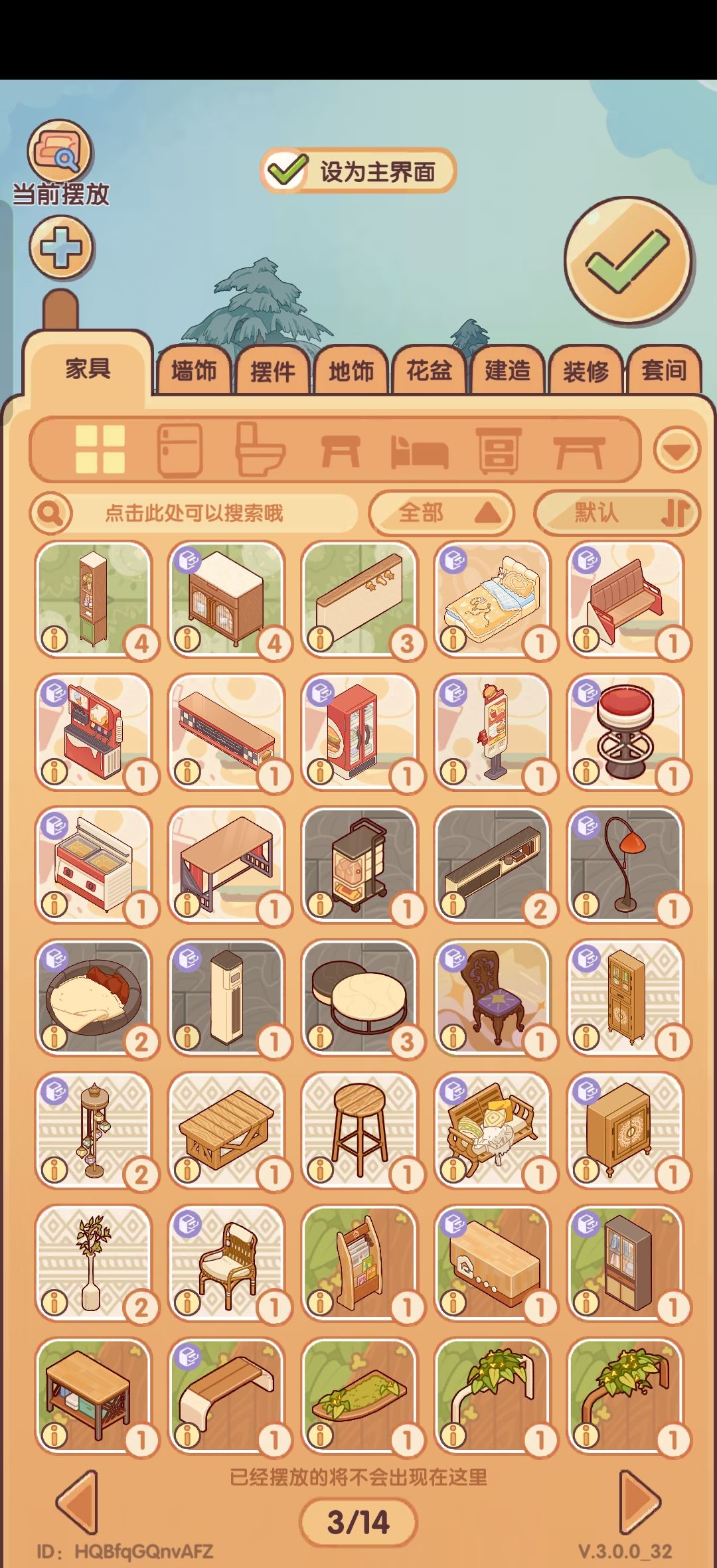717x1568 pixels.
Task: Select the cabinet category filter
Action: [x=499, y=450]
